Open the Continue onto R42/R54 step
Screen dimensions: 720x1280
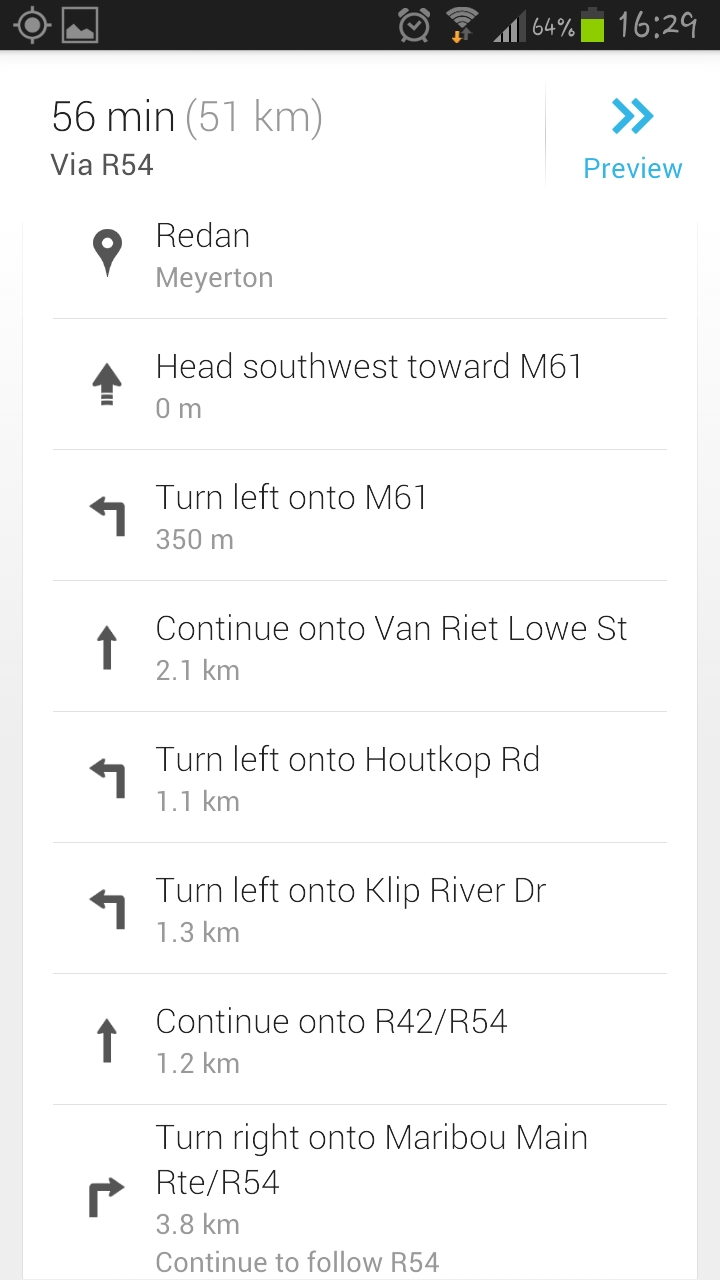pyautogui.click(x=360, y=1040)
